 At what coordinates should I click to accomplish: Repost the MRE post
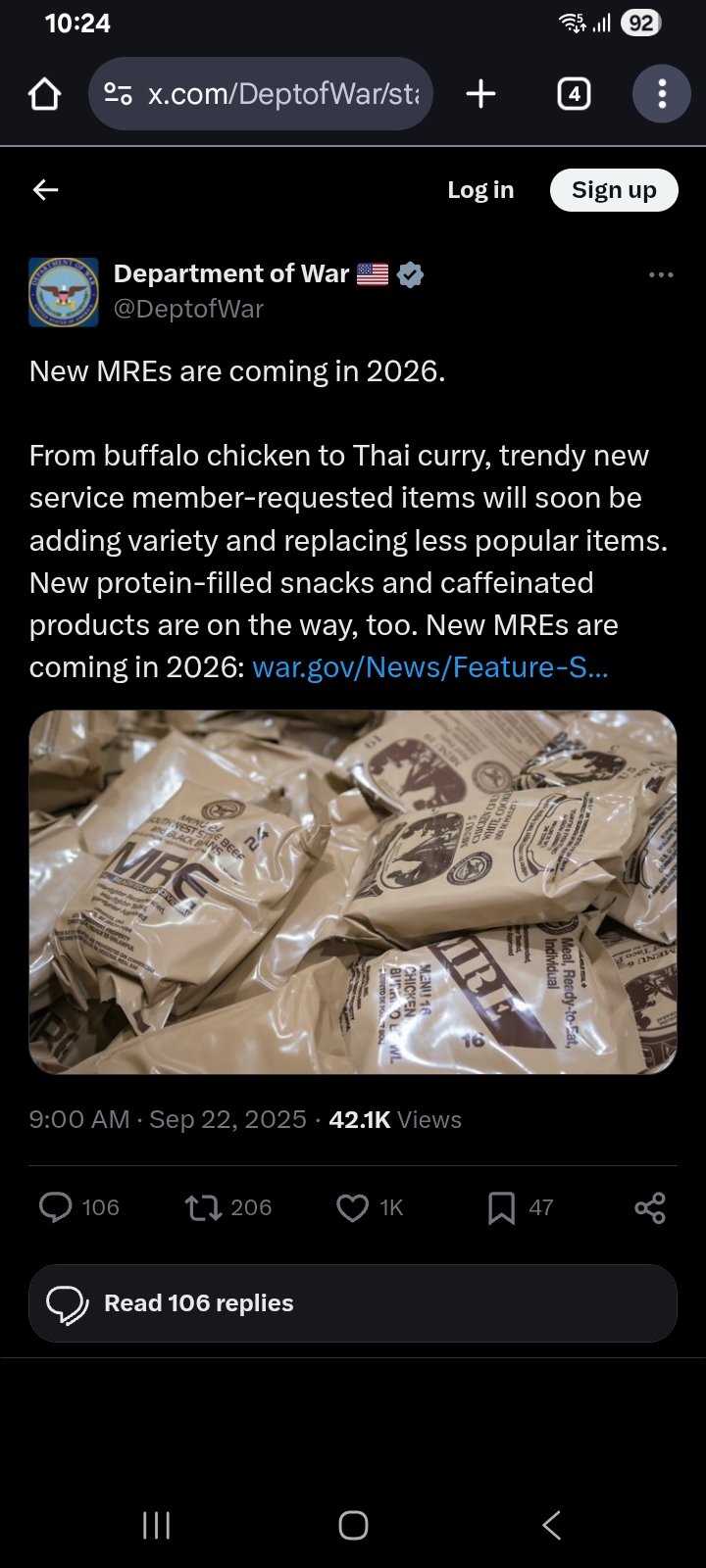click(204, 1207)
